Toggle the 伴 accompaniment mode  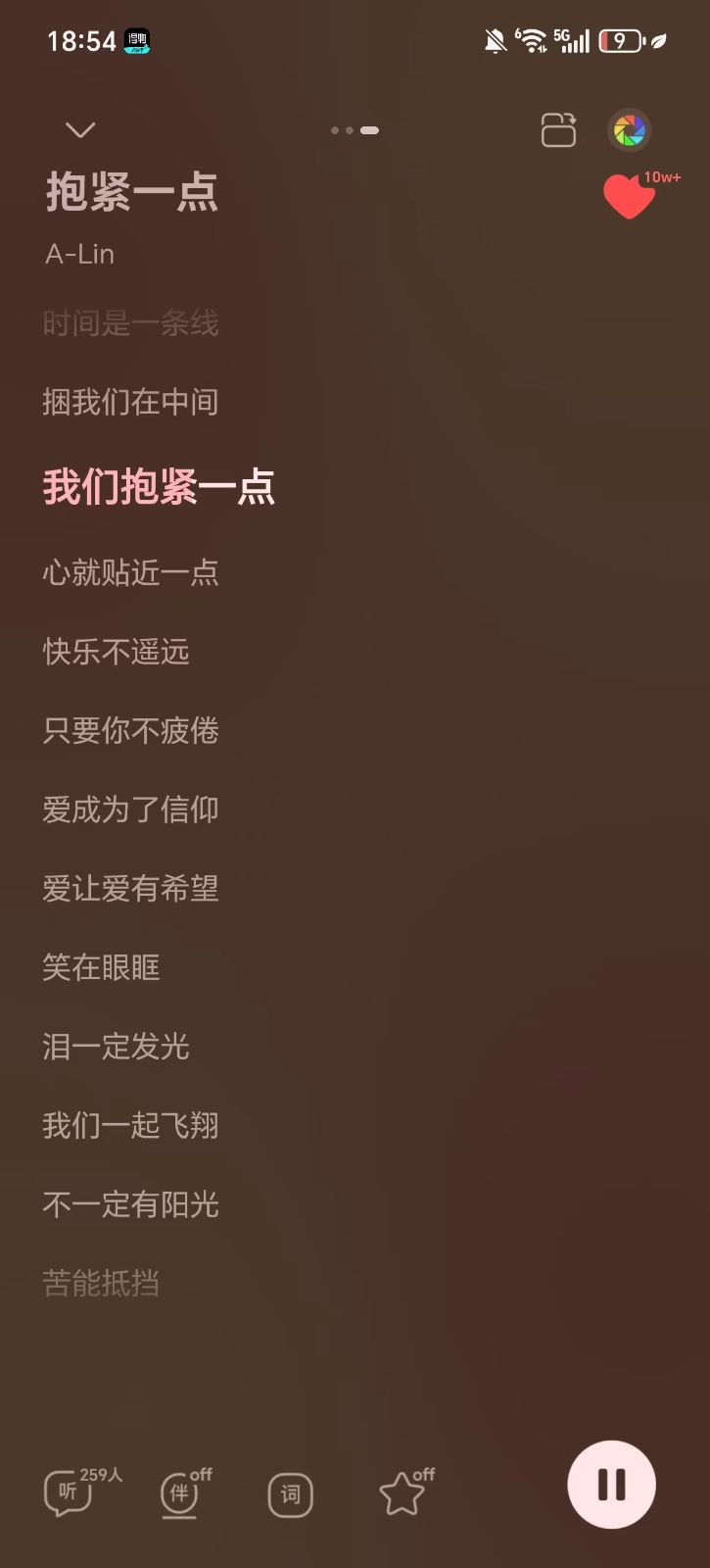[181, 1494]
